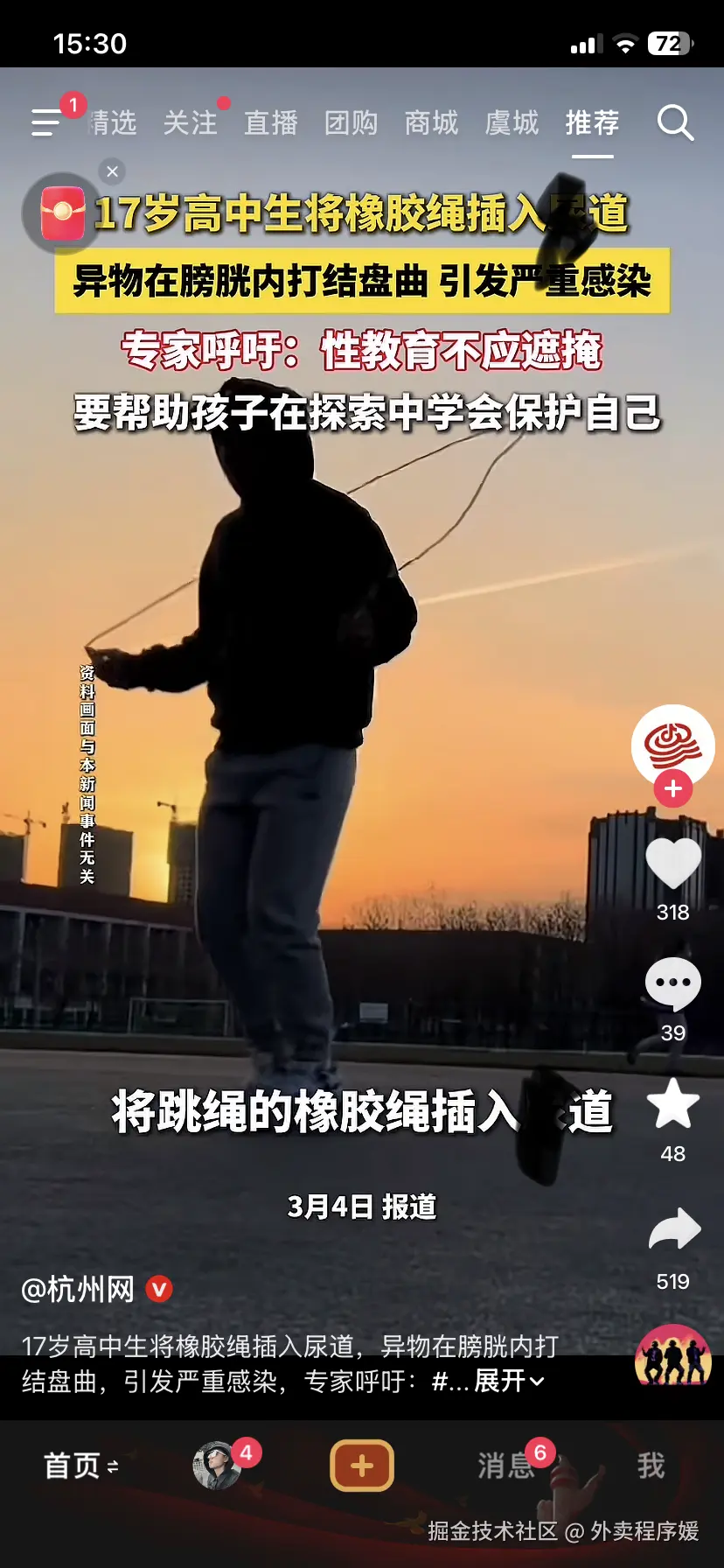
Task: Share the video with the arrow icon
Action: tap(672, 1229)
